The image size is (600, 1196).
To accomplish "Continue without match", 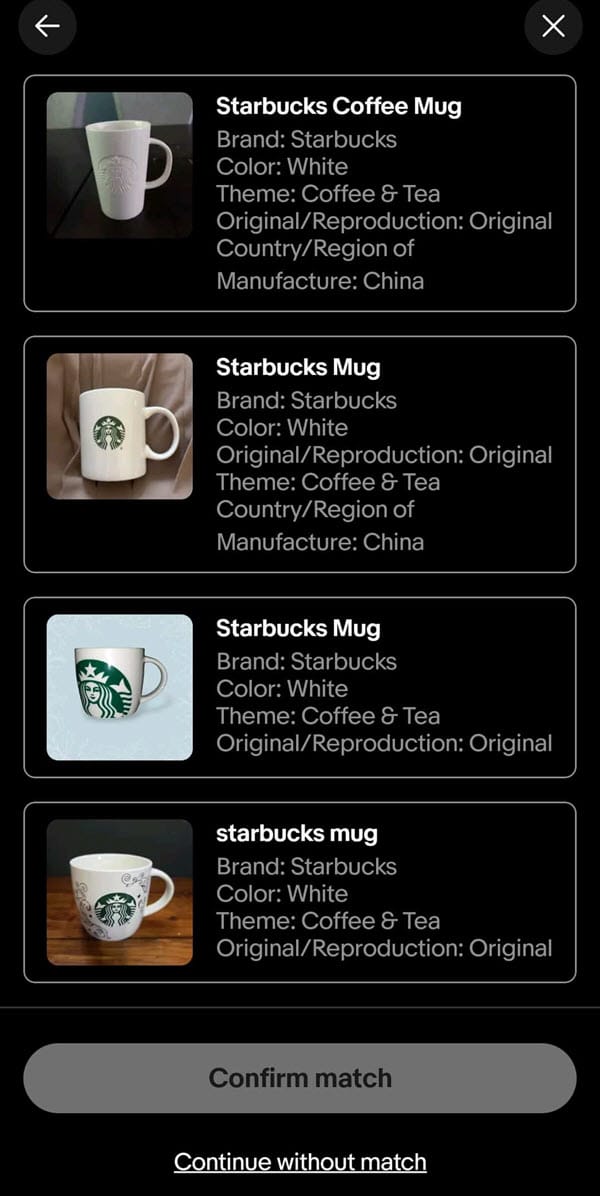I will click(300, 1162).
